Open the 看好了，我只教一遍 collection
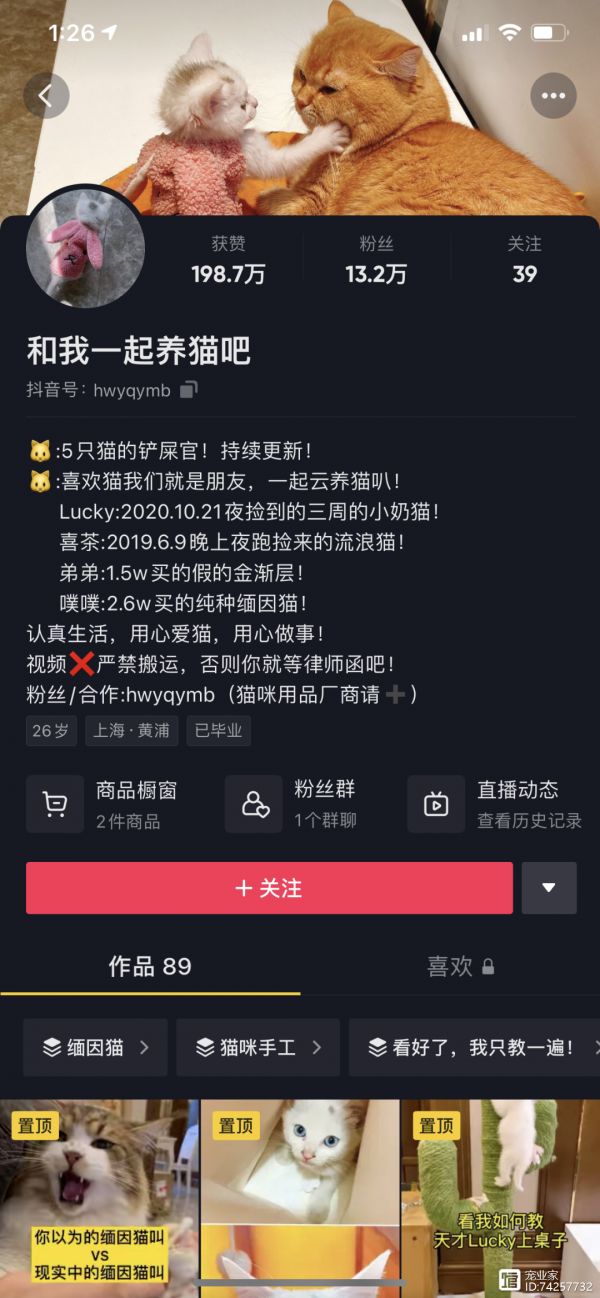600x1298 pixels. pos(474,1047)
